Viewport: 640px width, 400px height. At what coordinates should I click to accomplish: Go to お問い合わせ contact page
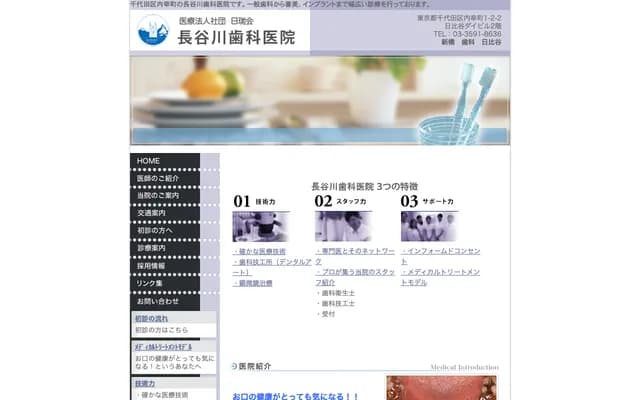point(158,300)
